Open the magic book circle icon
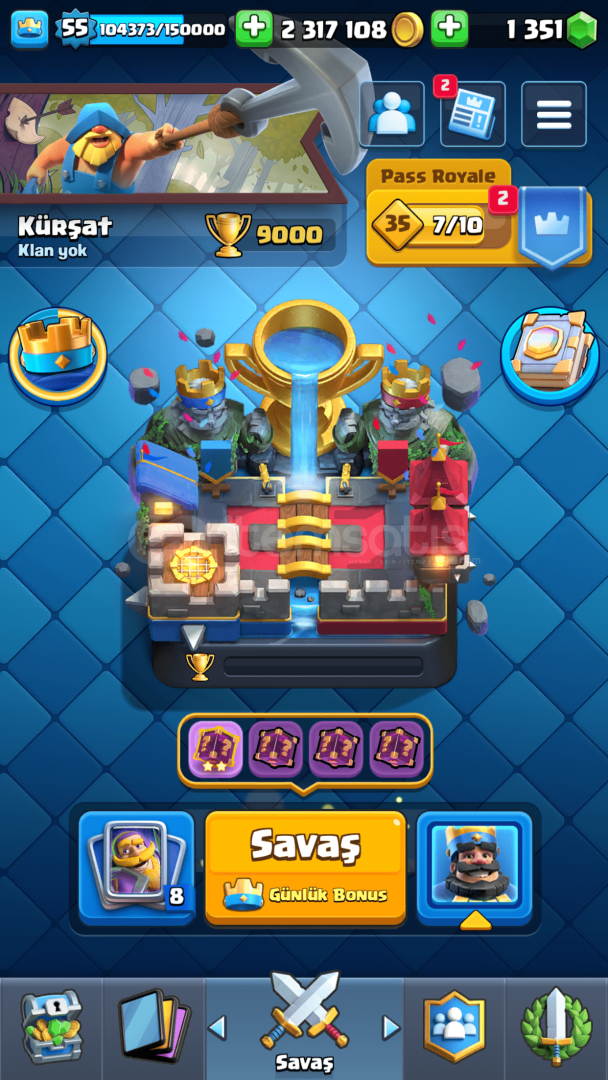The height and width of the screenshot is (1080, 608). pyautogui.click(x=550, y=355)
